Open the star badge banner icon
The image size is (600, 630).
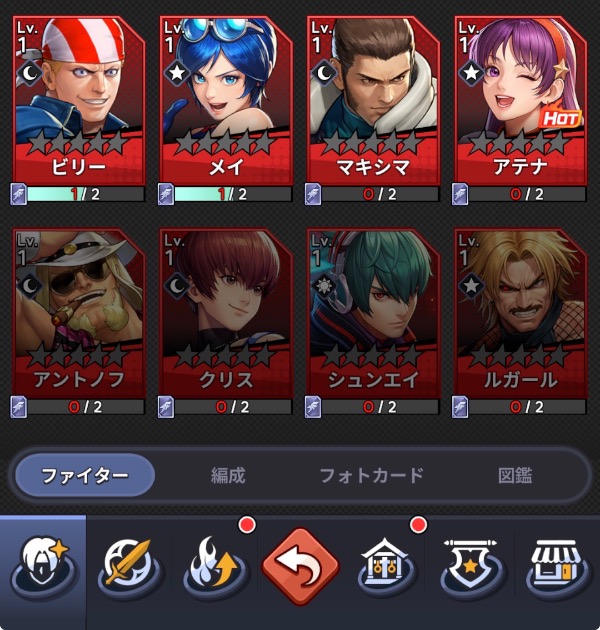click(x=471, y=567)
